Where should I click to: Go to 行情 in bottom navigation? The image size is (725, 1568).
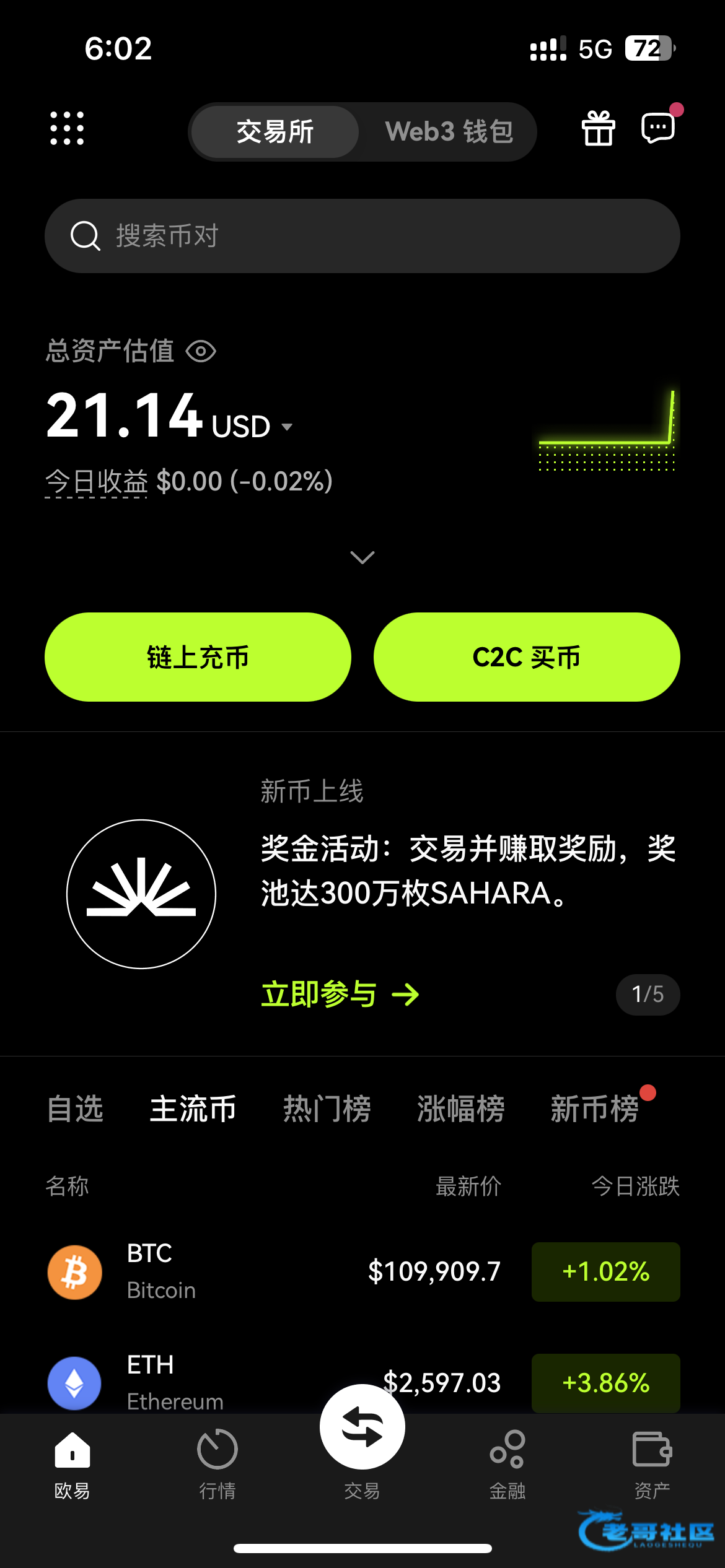click(x=217, y=1464)
